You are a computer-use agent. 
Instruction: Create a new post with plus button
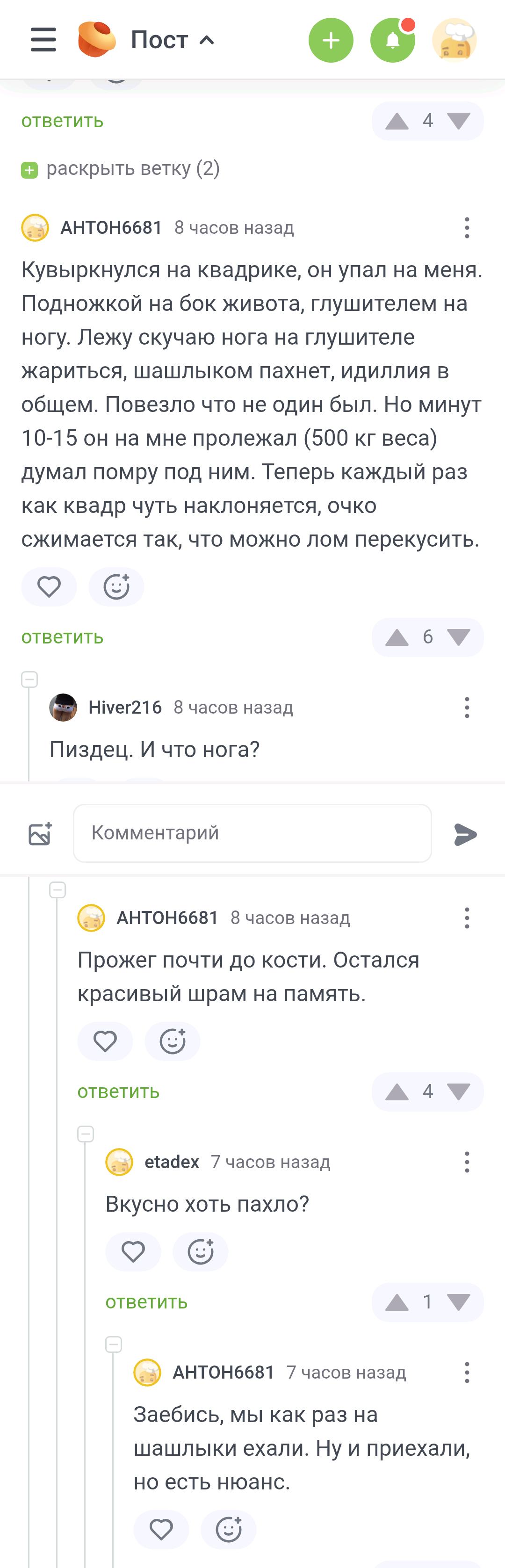point(331,40)
